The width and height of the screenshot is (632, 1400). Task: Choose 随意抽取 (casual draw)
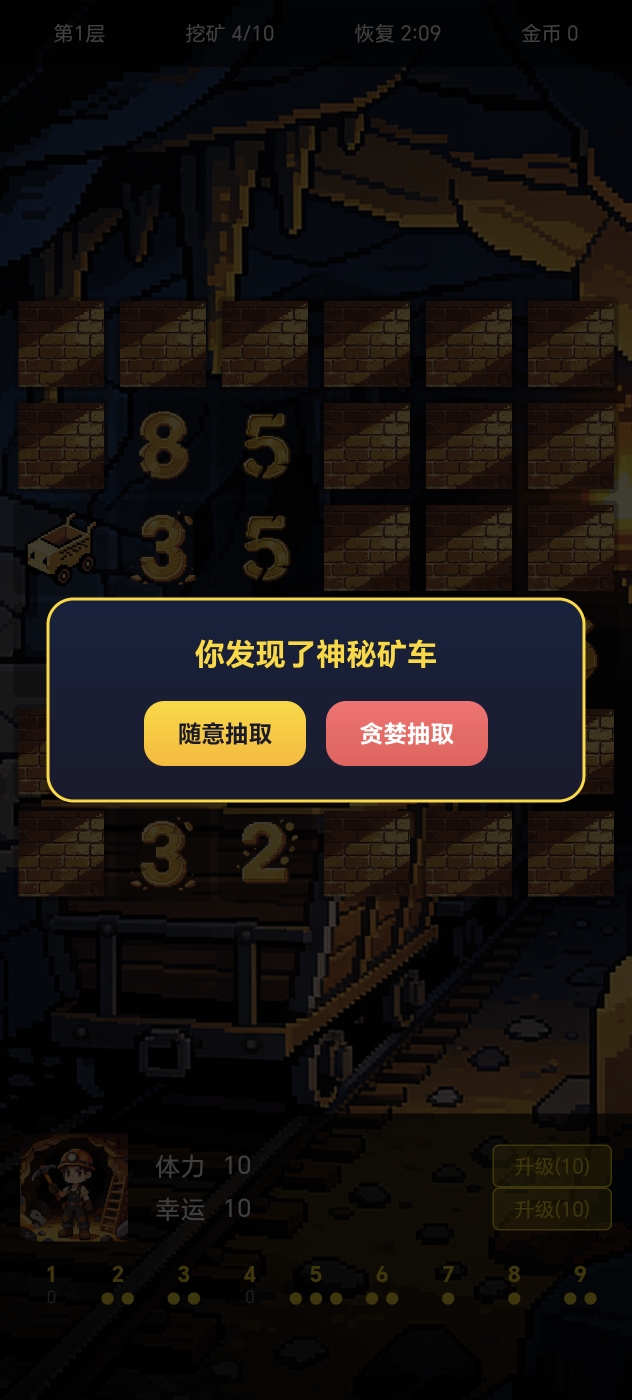(x=225, y=733)
